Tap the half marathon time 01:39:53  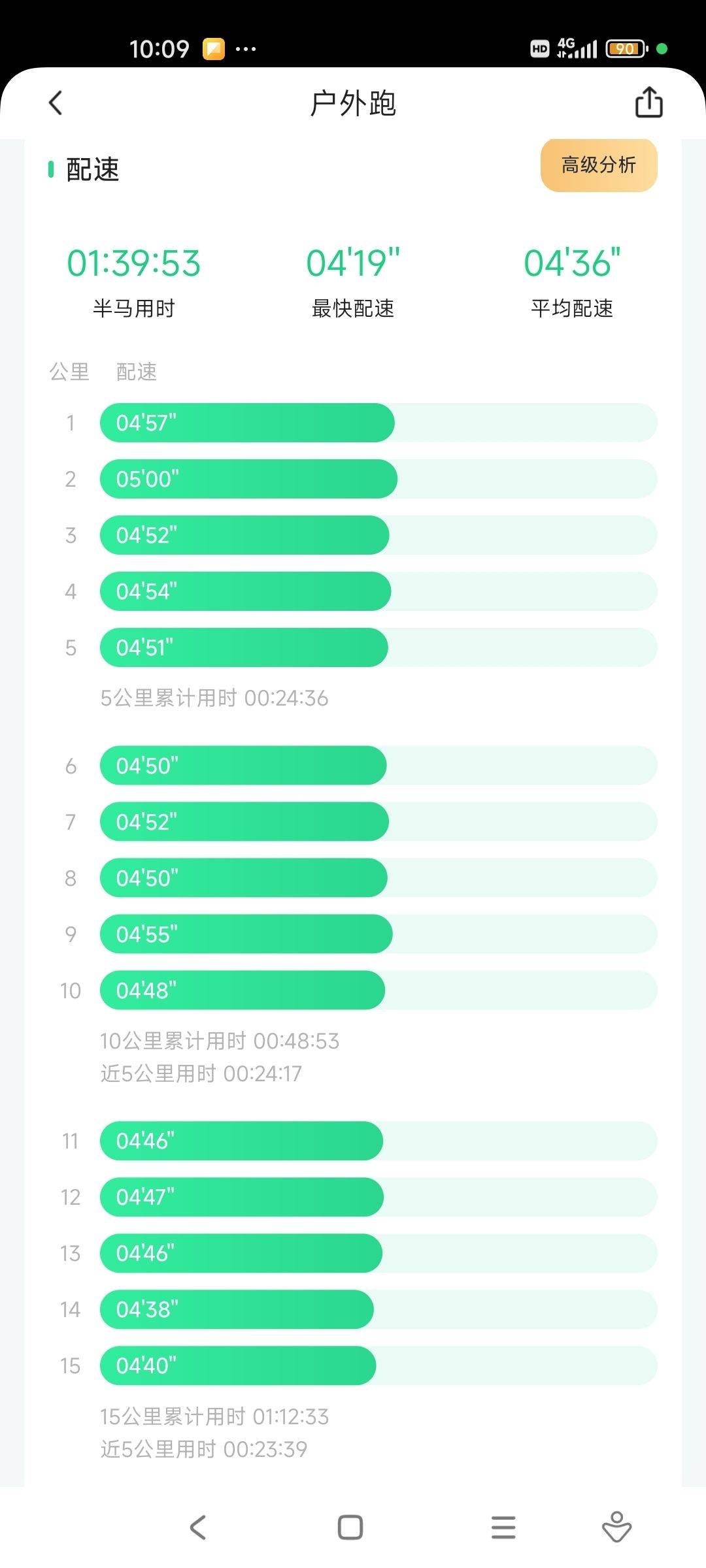[x=134, y=263]
